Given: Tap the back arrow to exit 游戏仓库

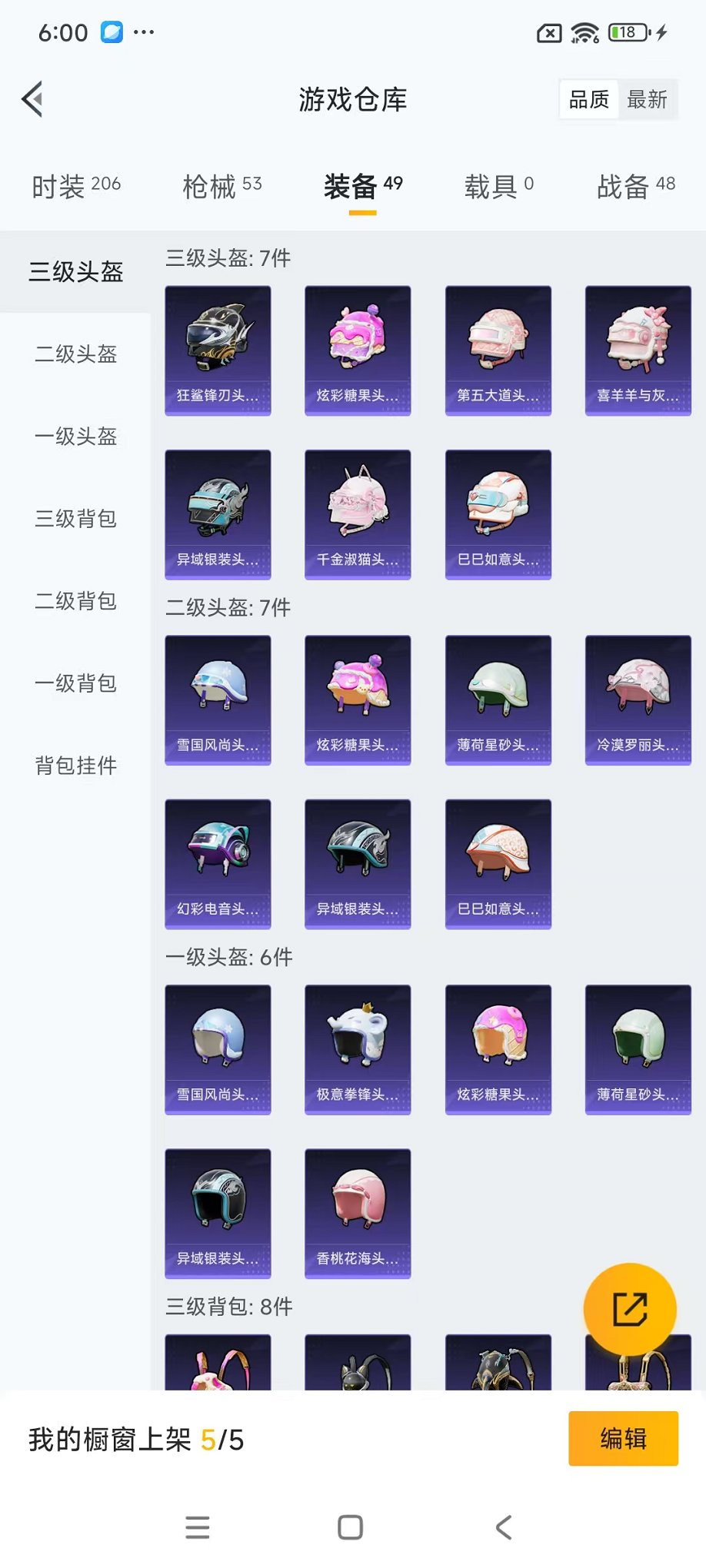Looking at the screenshot, I should click(31, 99).
